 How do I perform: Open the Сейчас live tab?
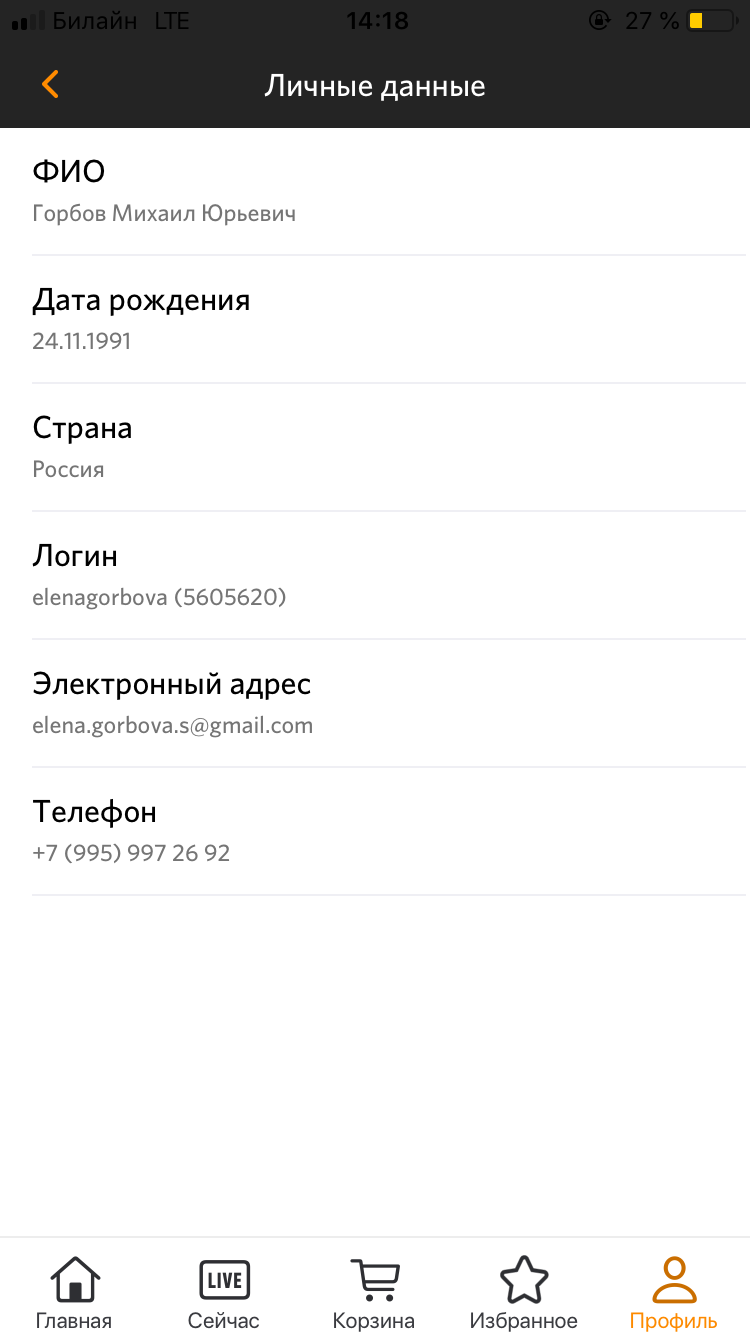pos(224,1292)
